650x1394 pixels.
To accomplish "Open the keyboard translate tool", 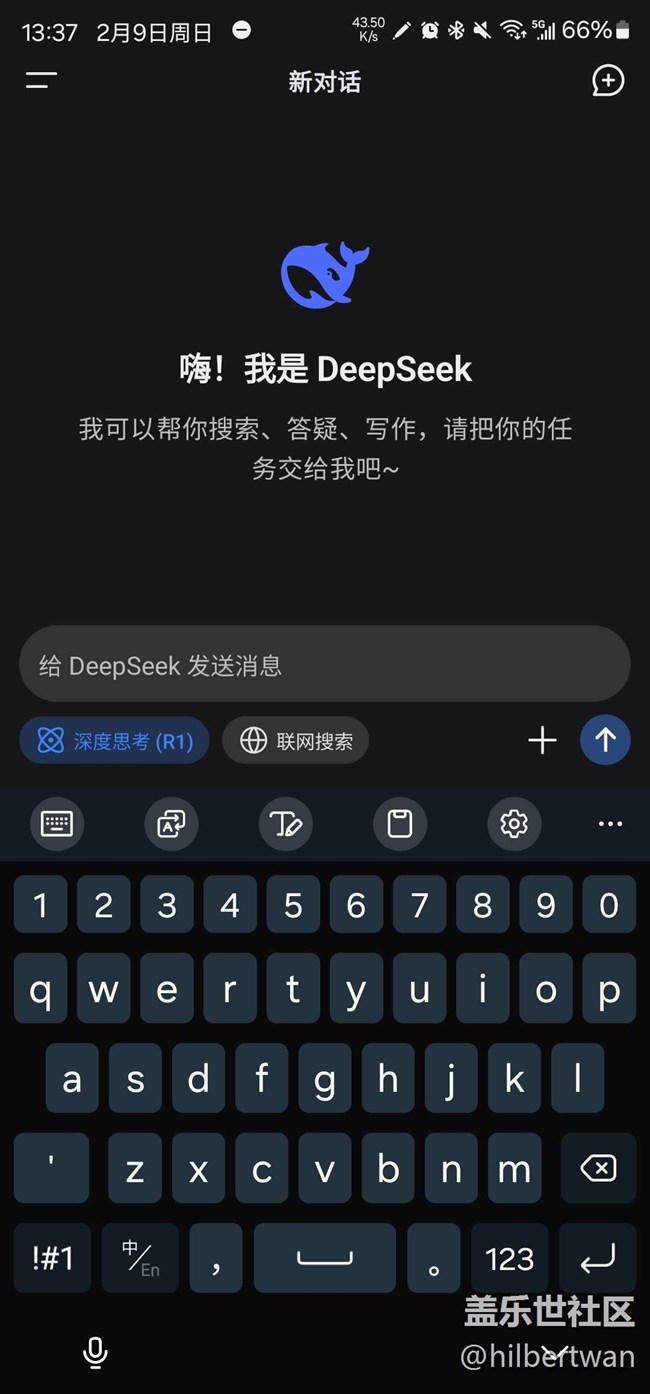I will point(171,824).
